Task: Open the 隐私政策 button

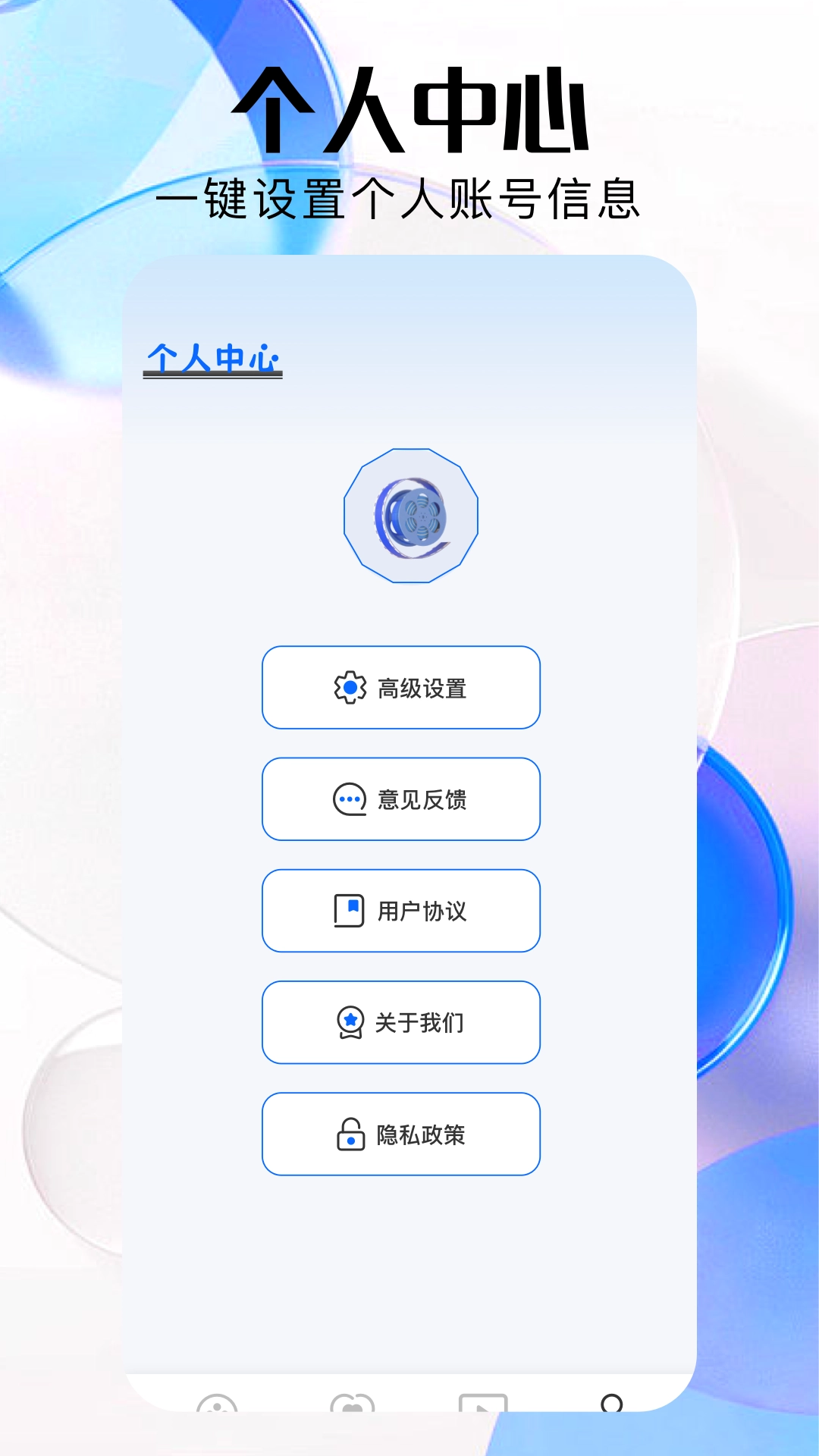Action: pyautogui.click(x=400, y=1134)
